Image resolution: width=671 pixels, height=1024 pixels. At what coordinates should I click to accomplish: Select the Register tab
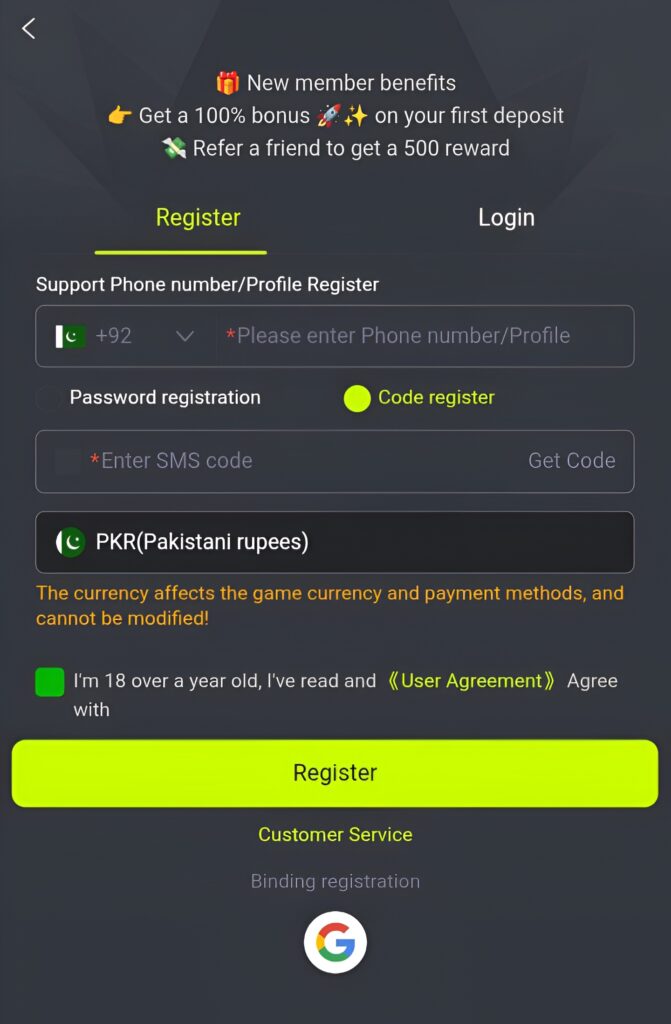pyautogui.click(x=198, y=218)
